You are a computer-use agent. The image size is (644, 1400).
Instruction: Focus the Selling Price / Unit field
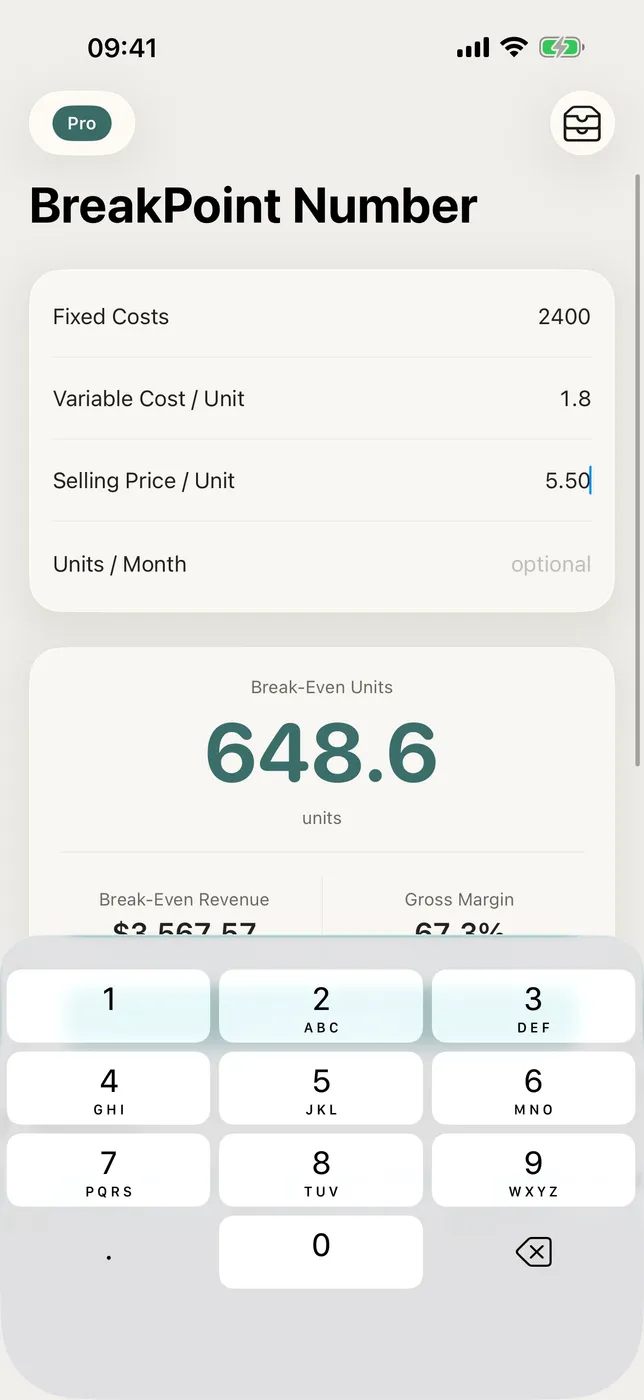322,481
